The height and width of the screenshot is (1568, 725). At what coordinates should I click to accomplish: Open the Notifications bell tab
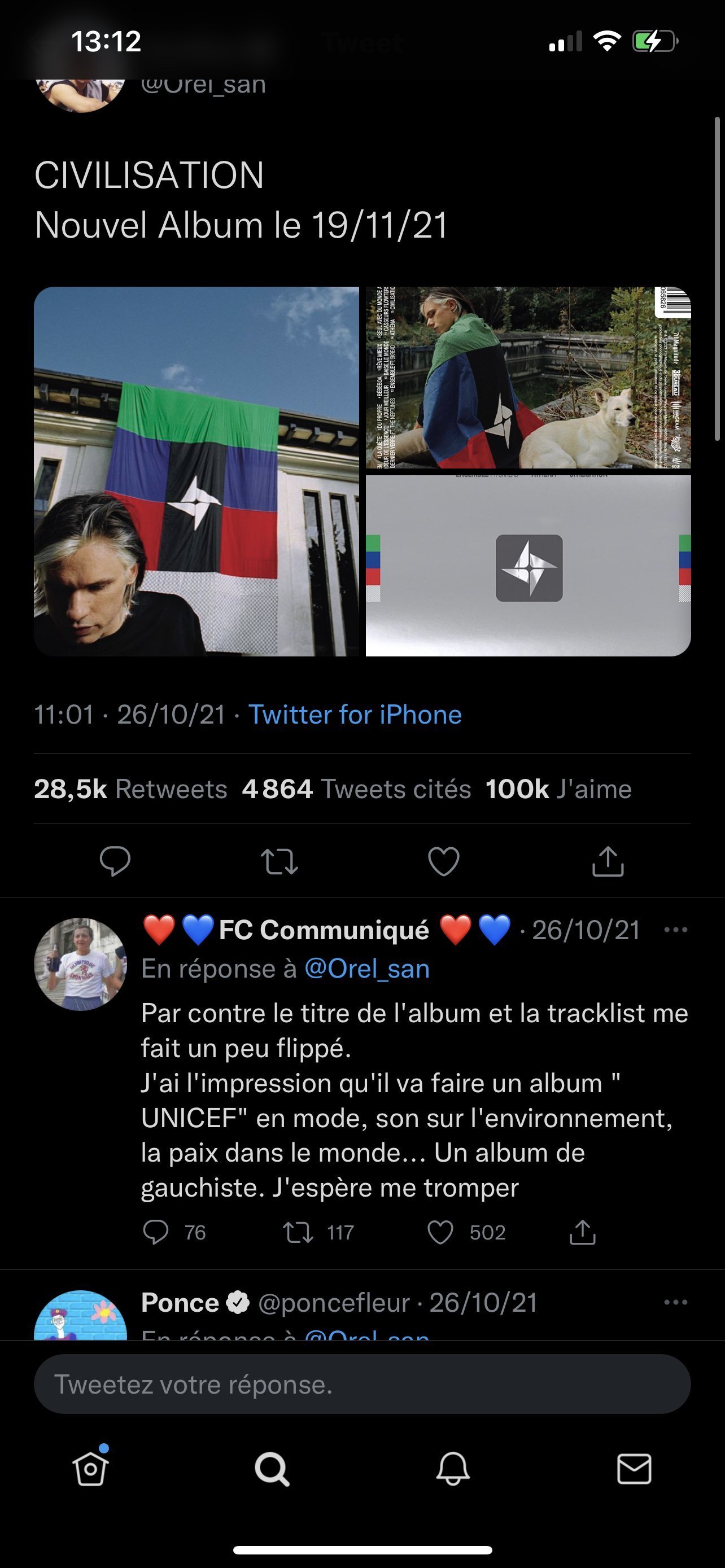453,1469
